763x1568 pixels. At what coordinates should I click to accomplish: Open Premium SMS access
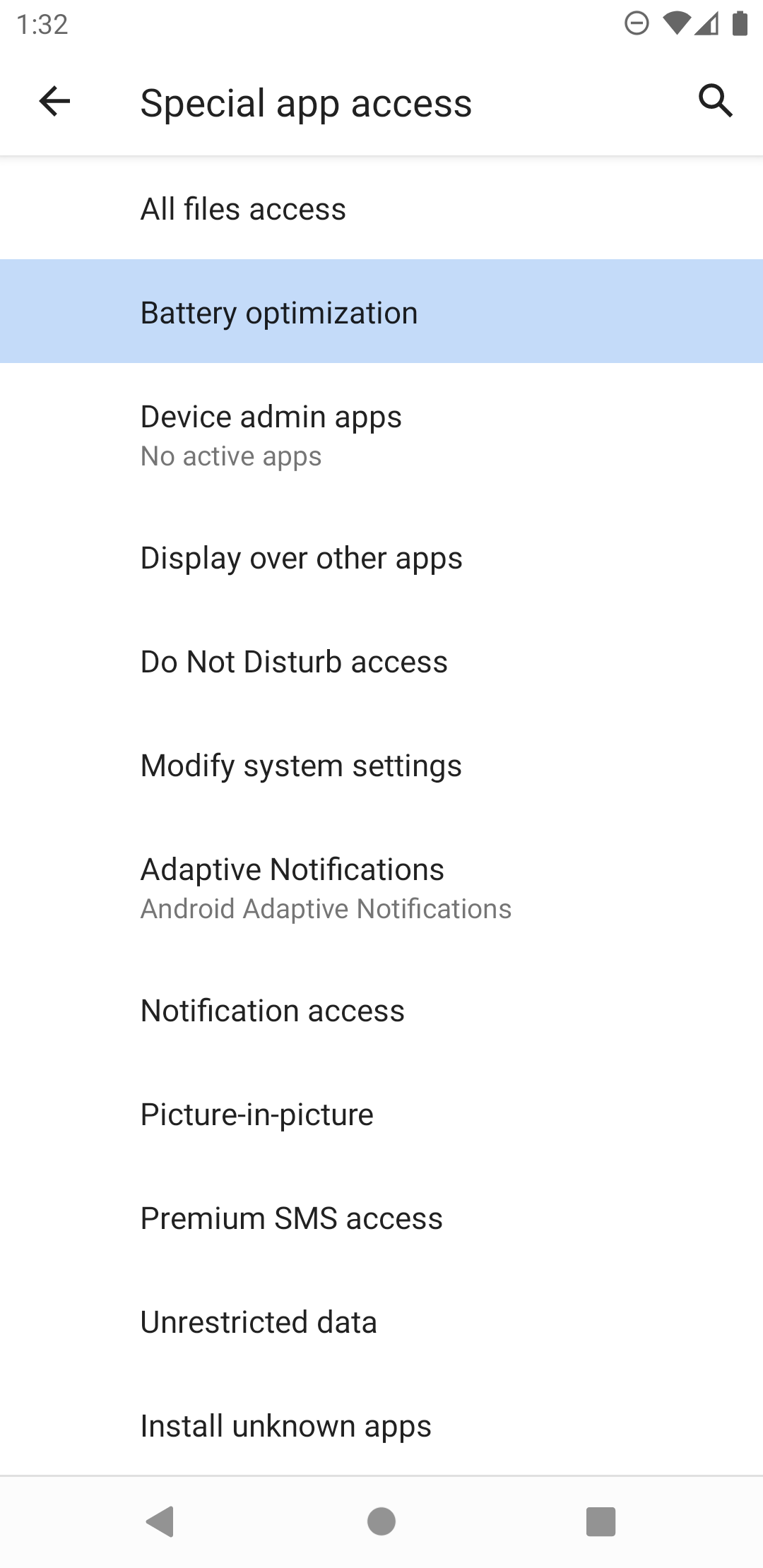tap(381, 1218)
